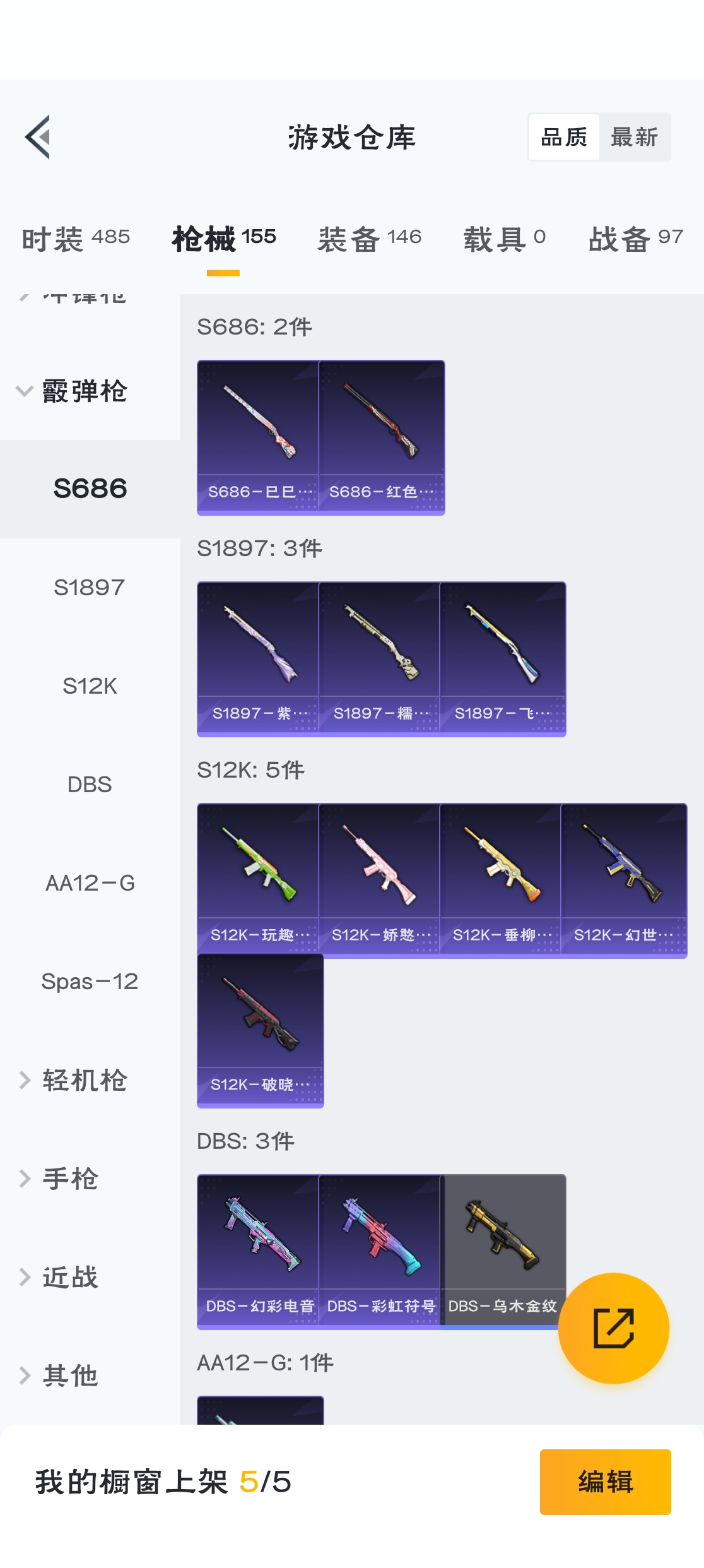Select S1897 in the sidebar
This screenshot has height=1568, width=704.
tap(90, 588)
